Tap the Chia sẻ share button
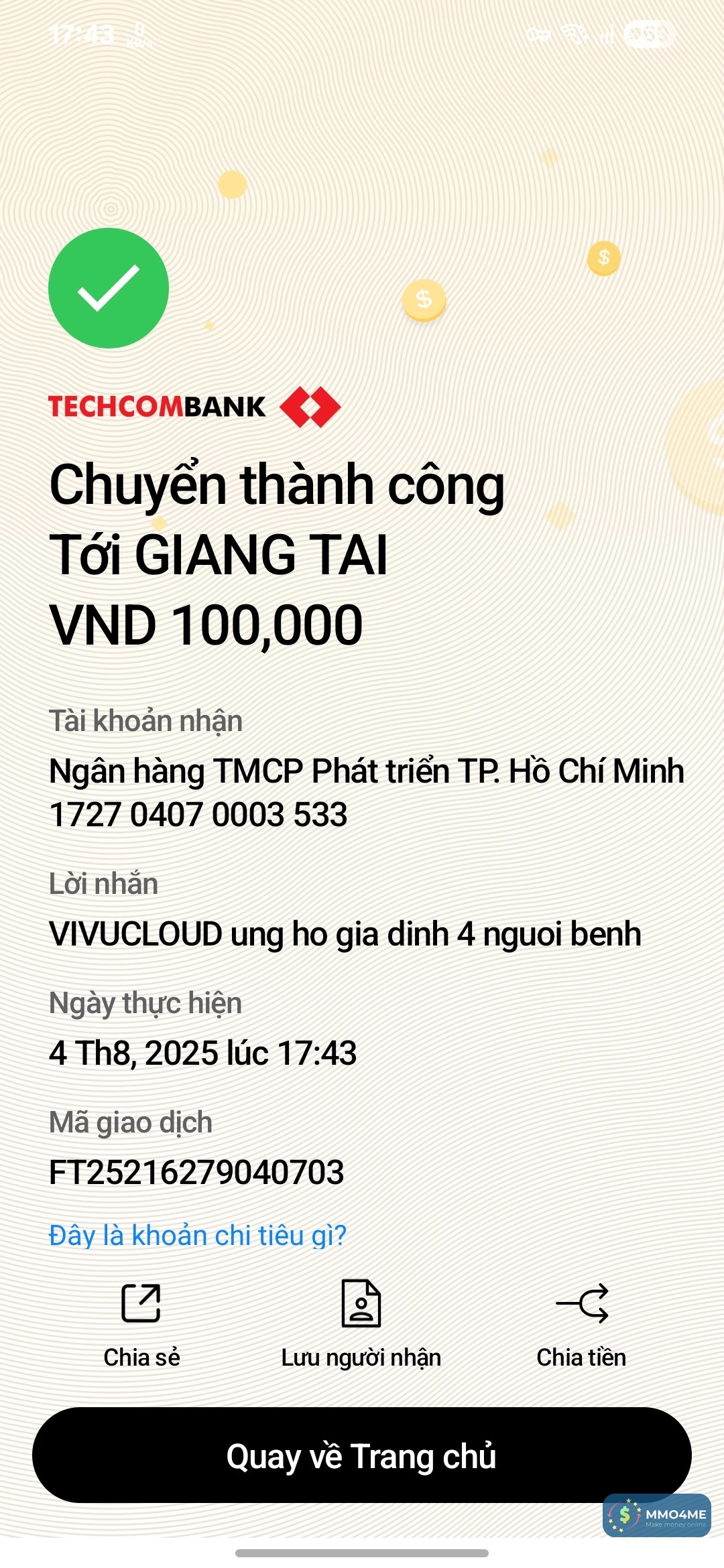Image resolution: width=724 pixels, height=1568 pixels. tap(141, 1322)
